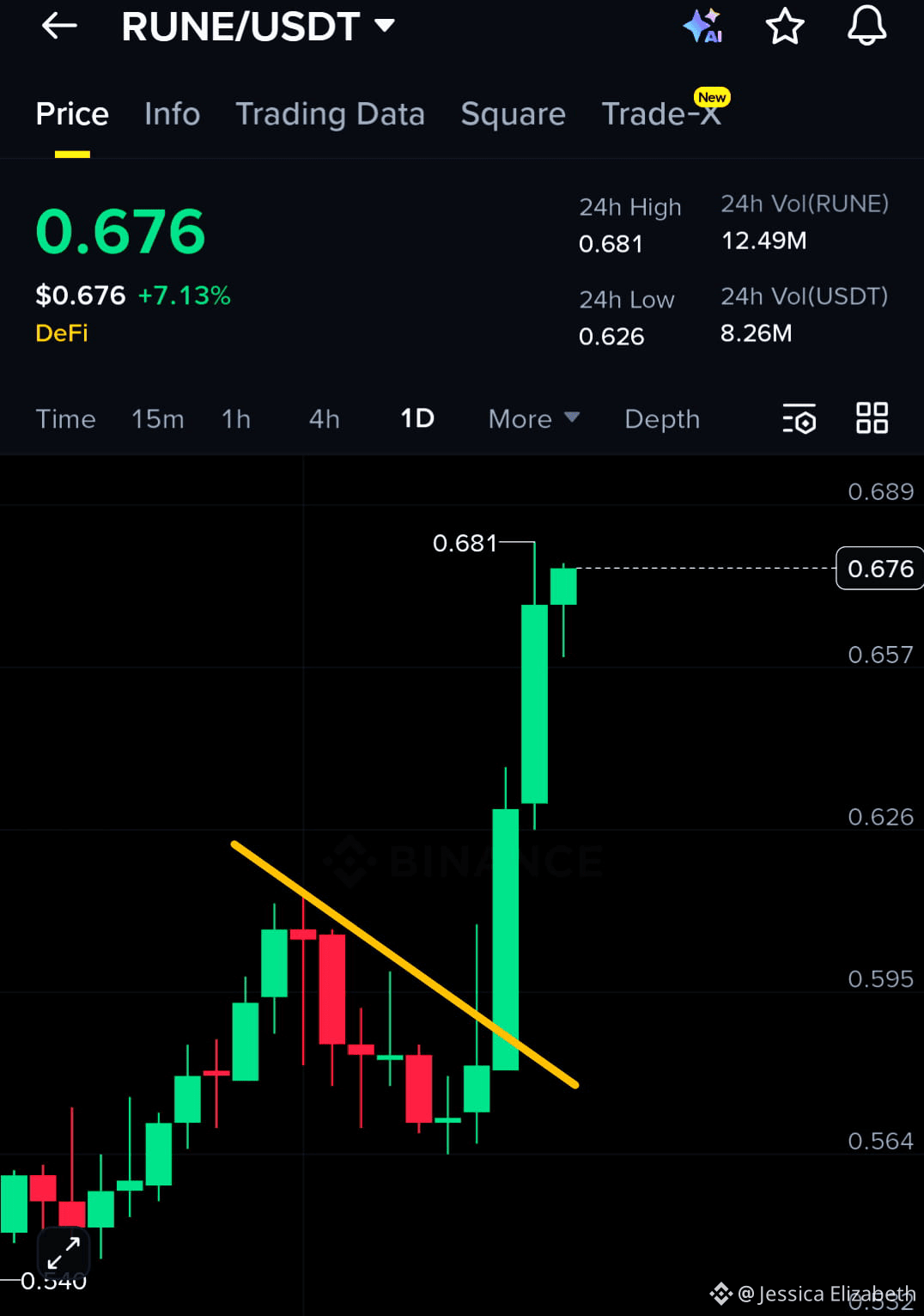Open the chart indicator settings icon
Image resolution: width=924 pixels, height=1316 pixels.
click(799, 419)
